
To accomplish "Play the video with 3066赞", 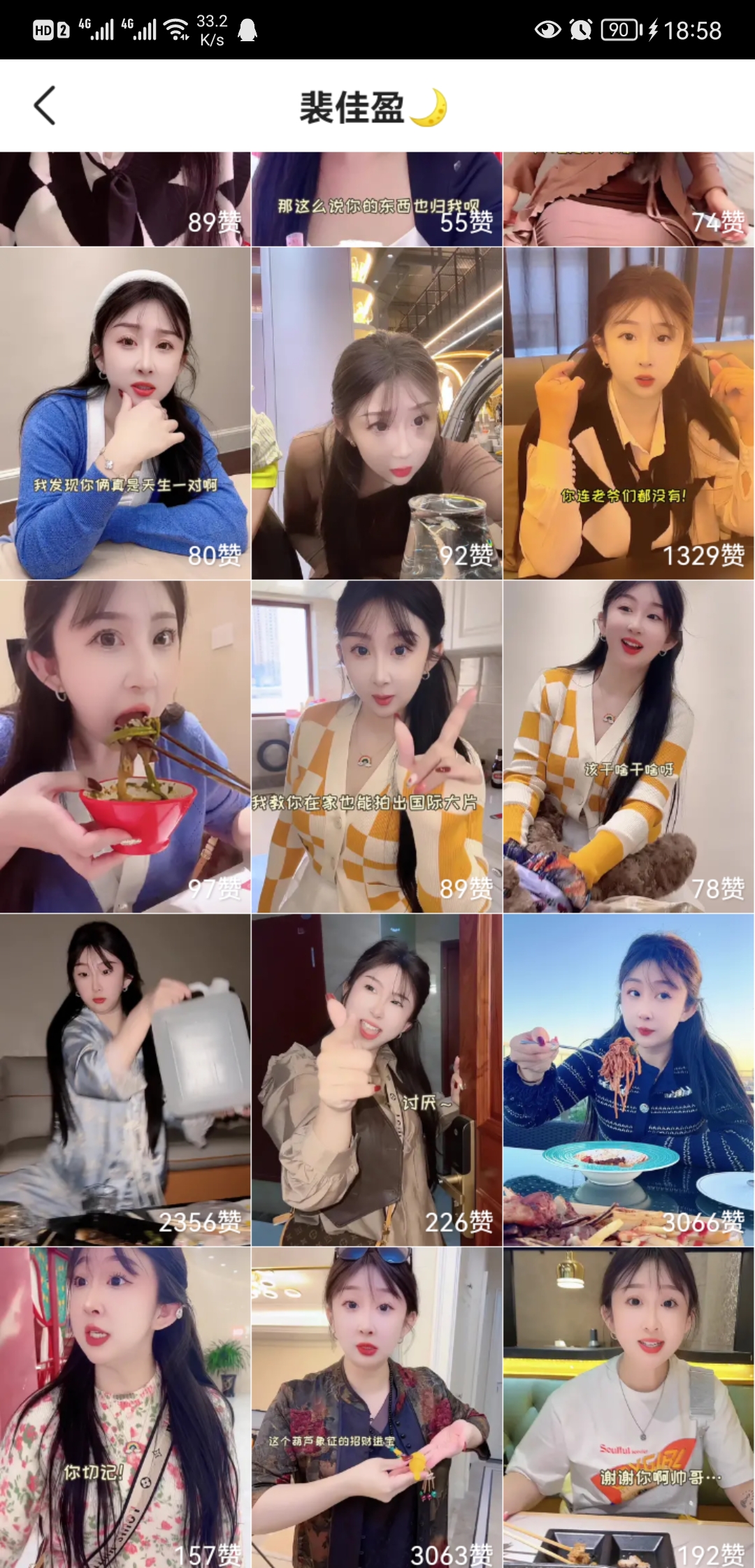I will (x=628, y=1080).
